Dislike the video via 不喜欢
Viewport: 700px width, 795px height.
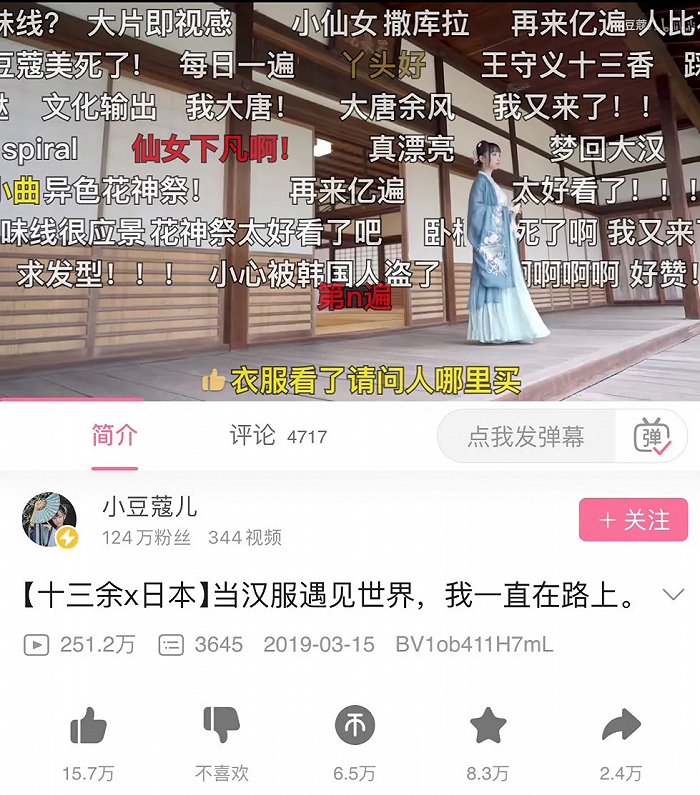[221, 727]
